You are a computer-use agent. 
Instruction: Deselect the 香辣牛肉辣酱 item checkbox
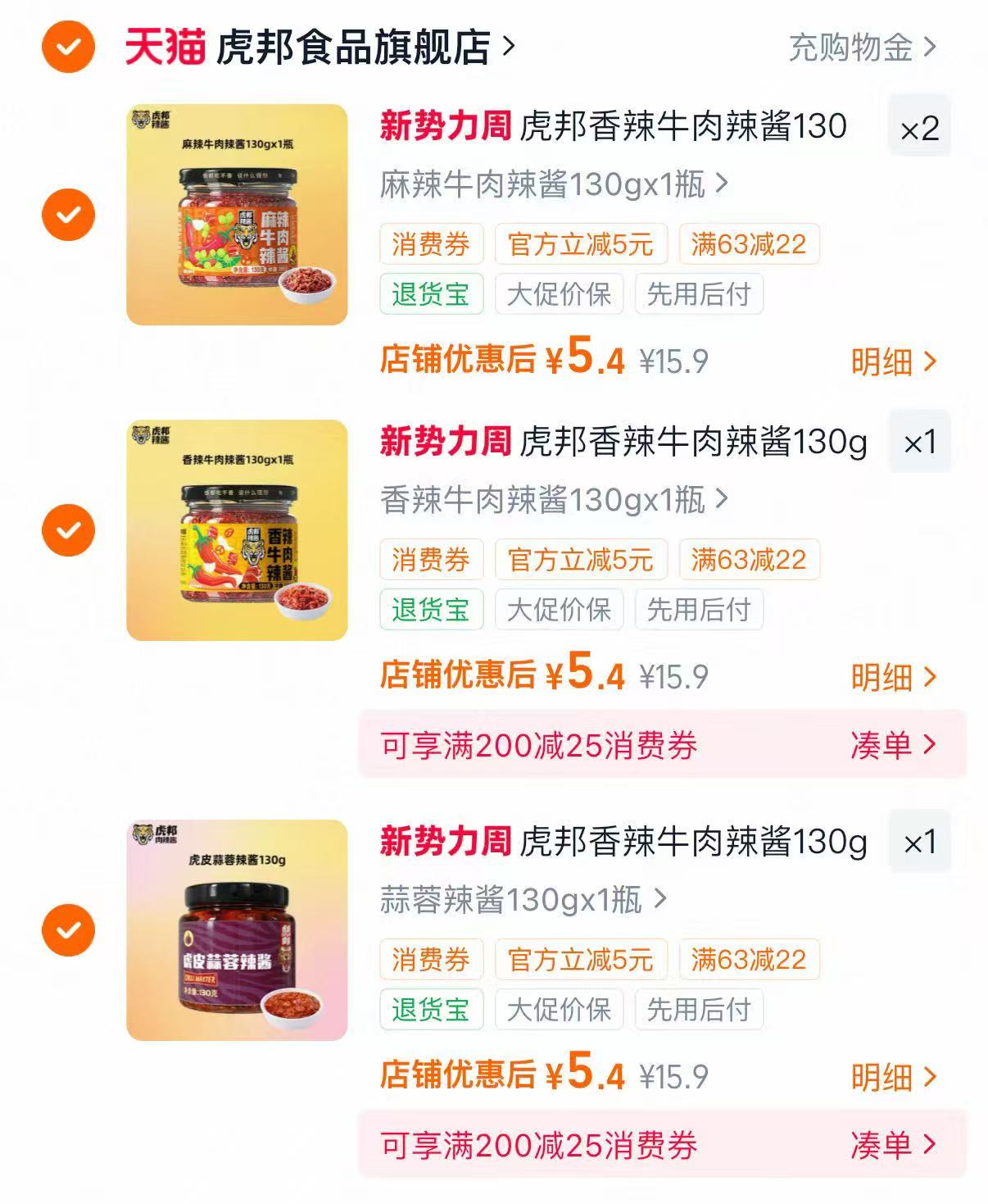point(68,530)
